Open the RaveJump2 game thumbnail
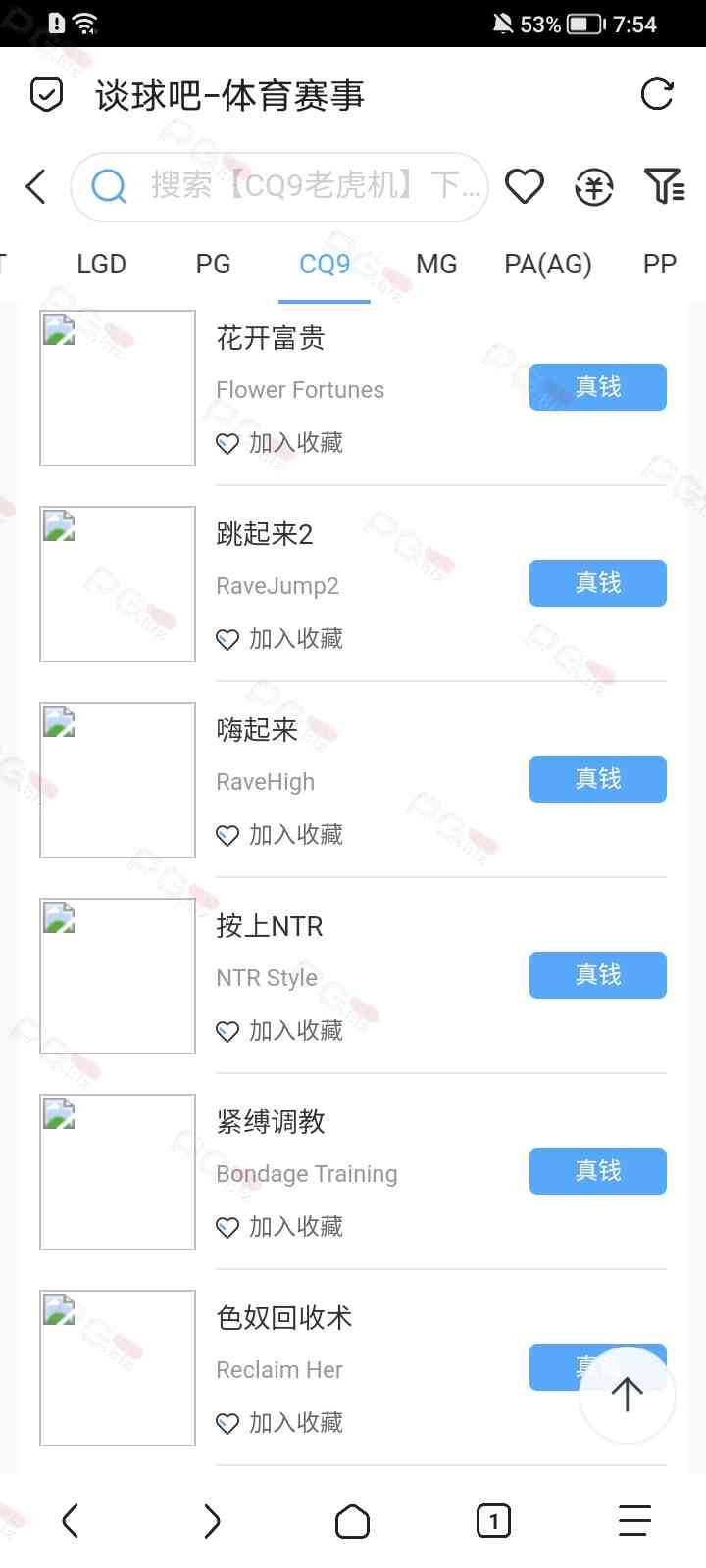The image size is (706, 1568). 118,584
